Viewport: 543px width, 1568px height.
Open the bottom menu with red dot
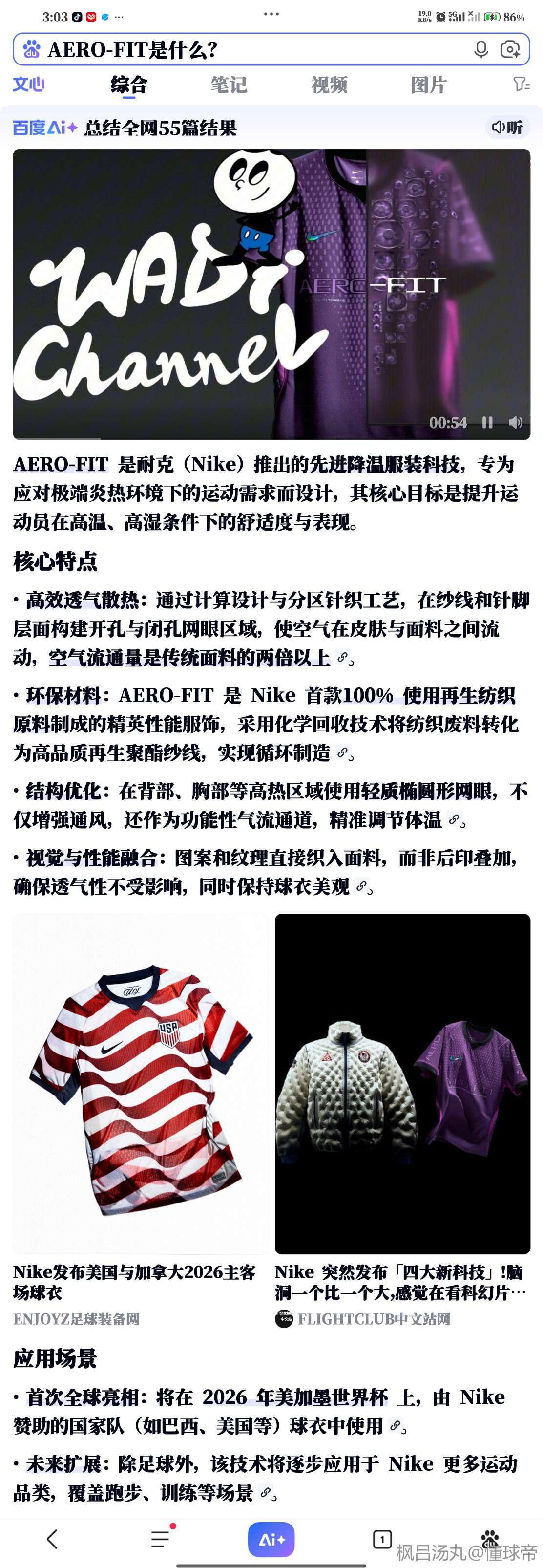tap(161, 1539)
